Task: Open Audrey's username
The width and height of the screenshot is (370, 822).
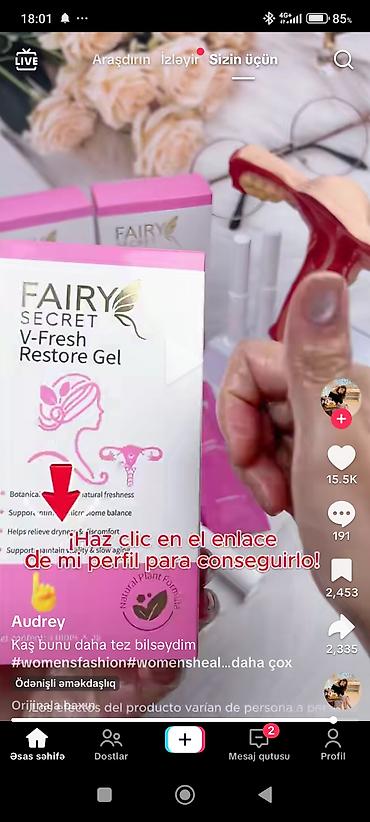Action: click(39, 622)
